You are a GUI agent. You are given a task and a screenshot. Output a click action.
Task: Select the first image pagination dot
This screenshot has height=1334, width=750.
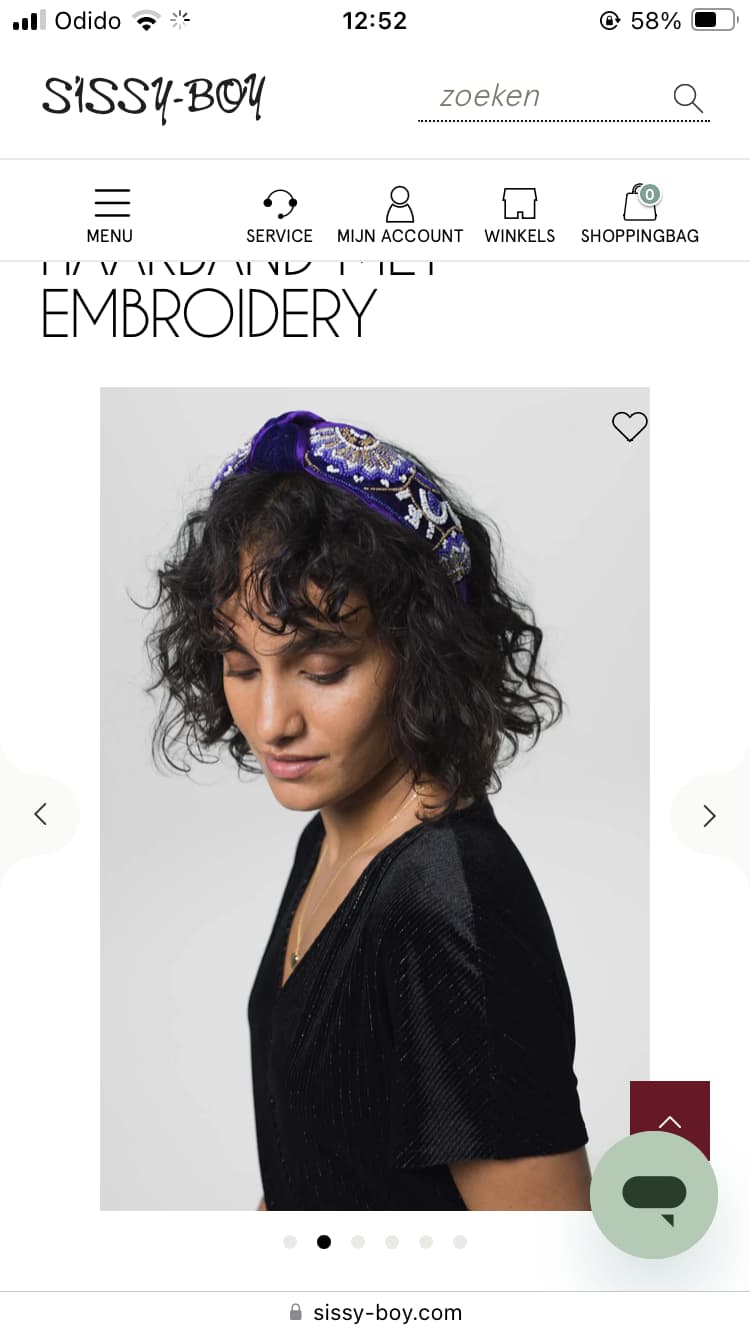(x=290, y=1242)
